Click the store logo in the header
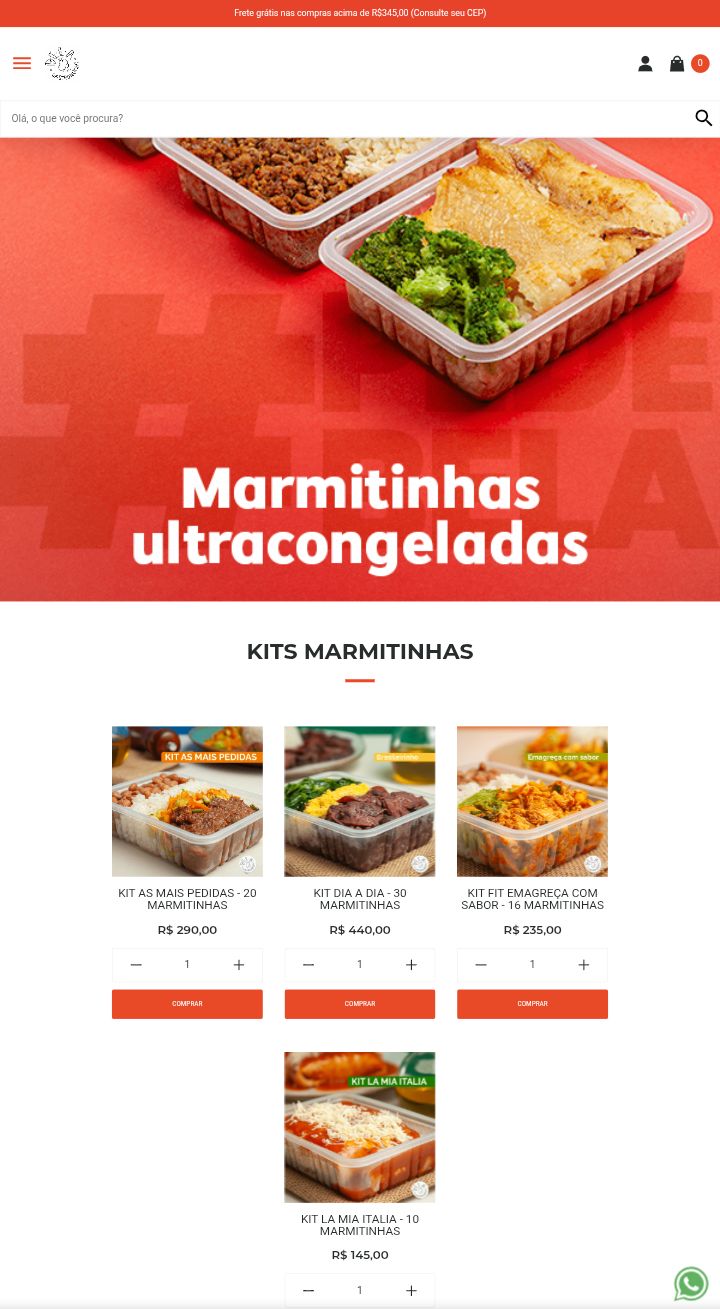The height and width of the screenshot is (1309, 720). (x=61, y=63)
